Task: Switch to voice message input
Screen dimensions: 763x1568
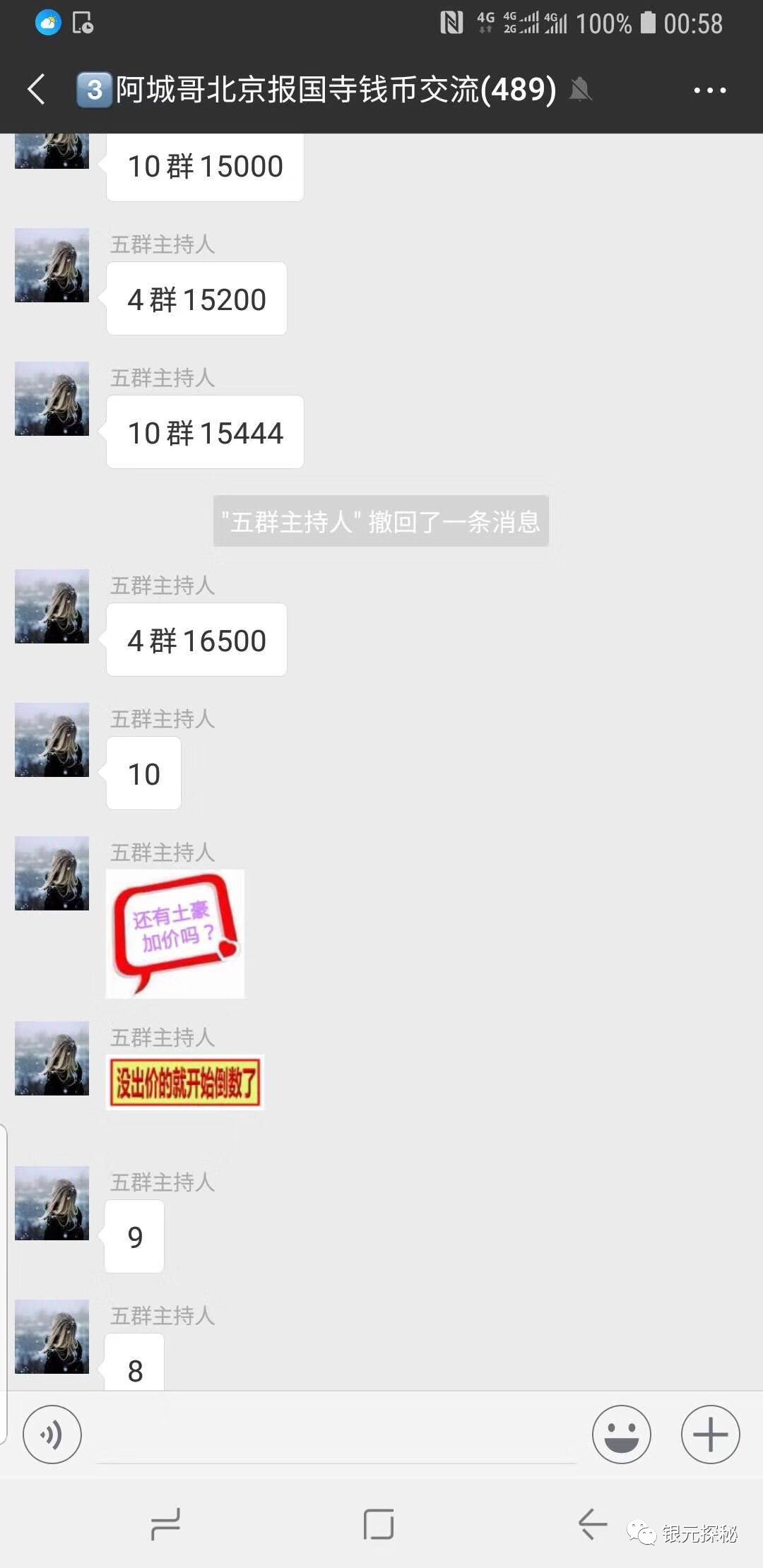Action: coord(52,1435)
